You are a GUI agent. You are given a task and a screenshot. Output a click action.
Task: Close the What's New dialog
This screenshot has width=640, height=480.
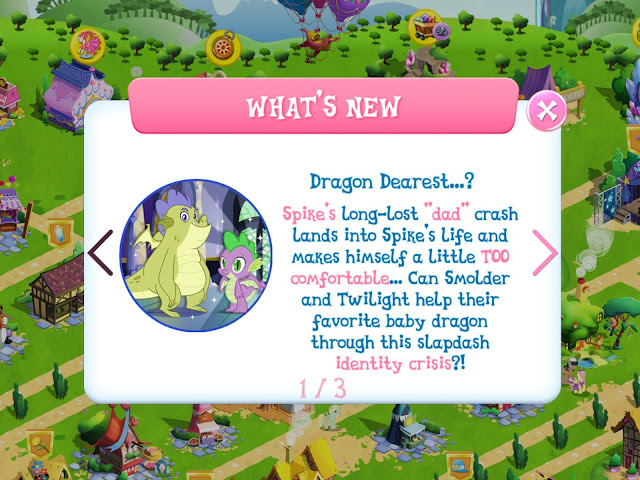click(546, 111)
